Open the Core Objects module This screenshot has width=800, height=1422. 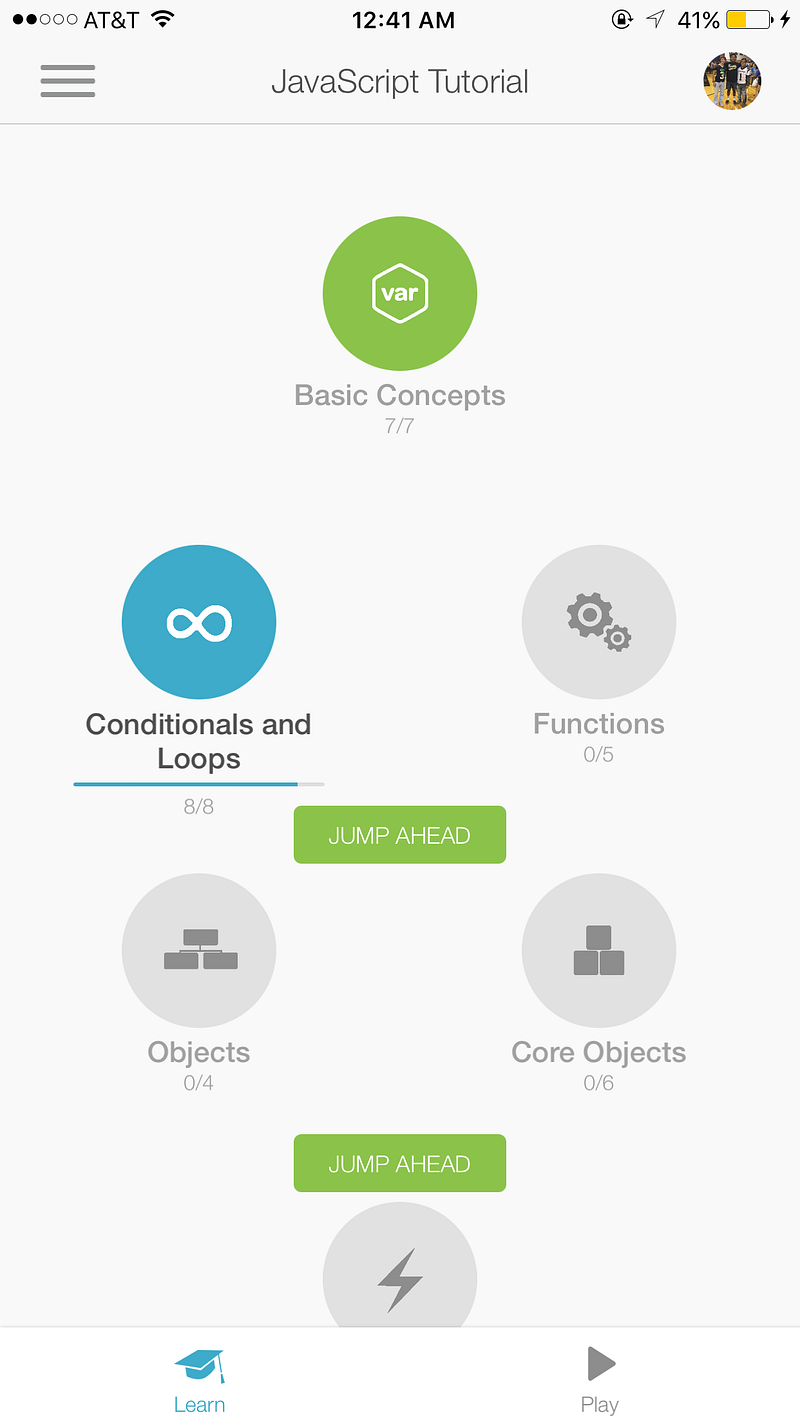pos(599,950)
